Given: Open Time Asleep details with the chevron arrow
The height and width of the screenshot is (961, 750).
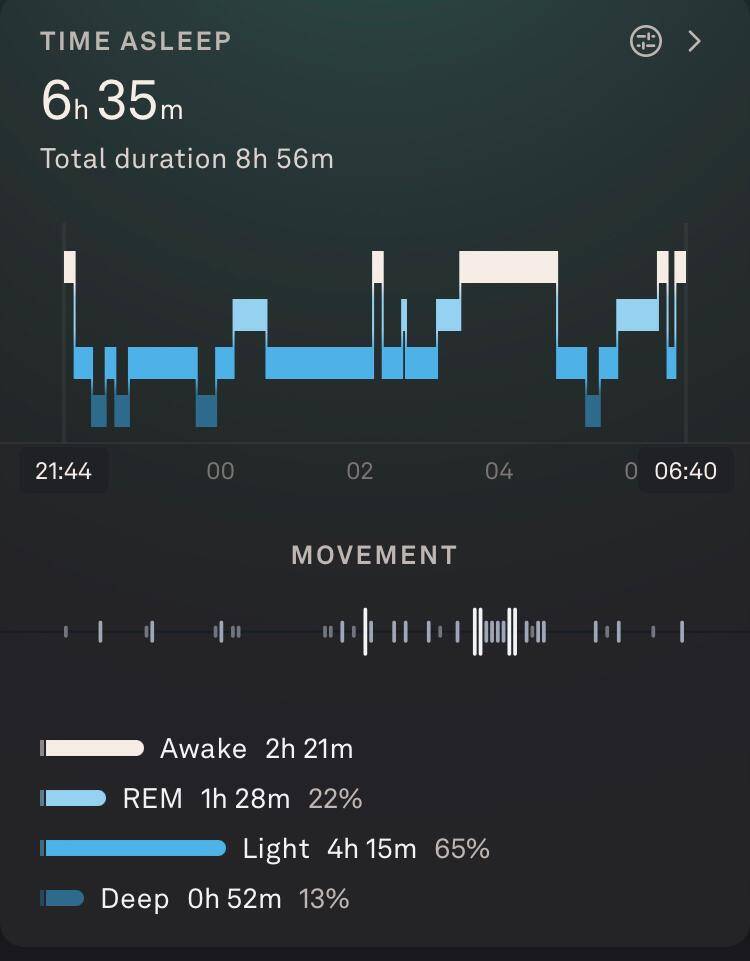Looking at the screenshot, I should (694, 41).
